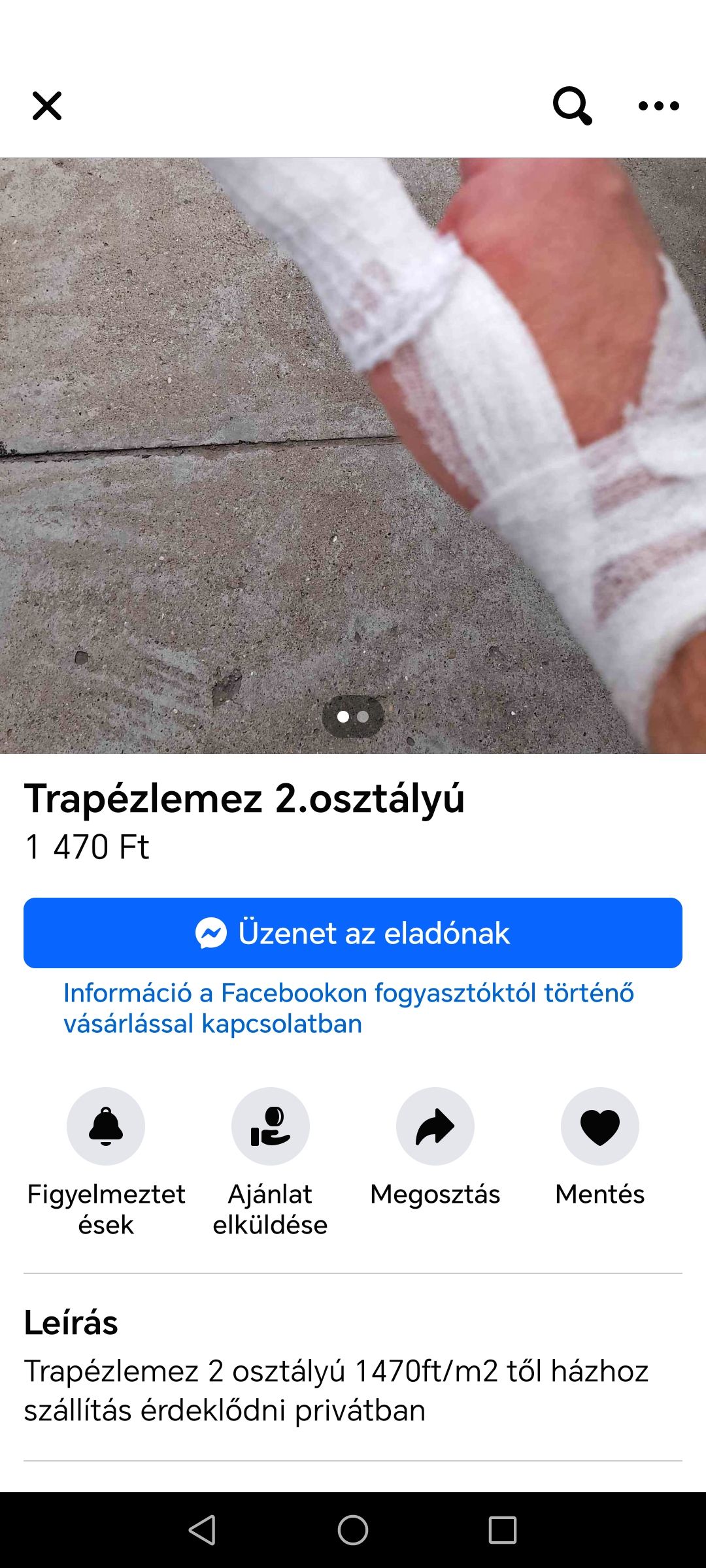Viewport: 706px width, 1568px height.
Task: Save listing with Mentés heart
Action: point(600,1126)
